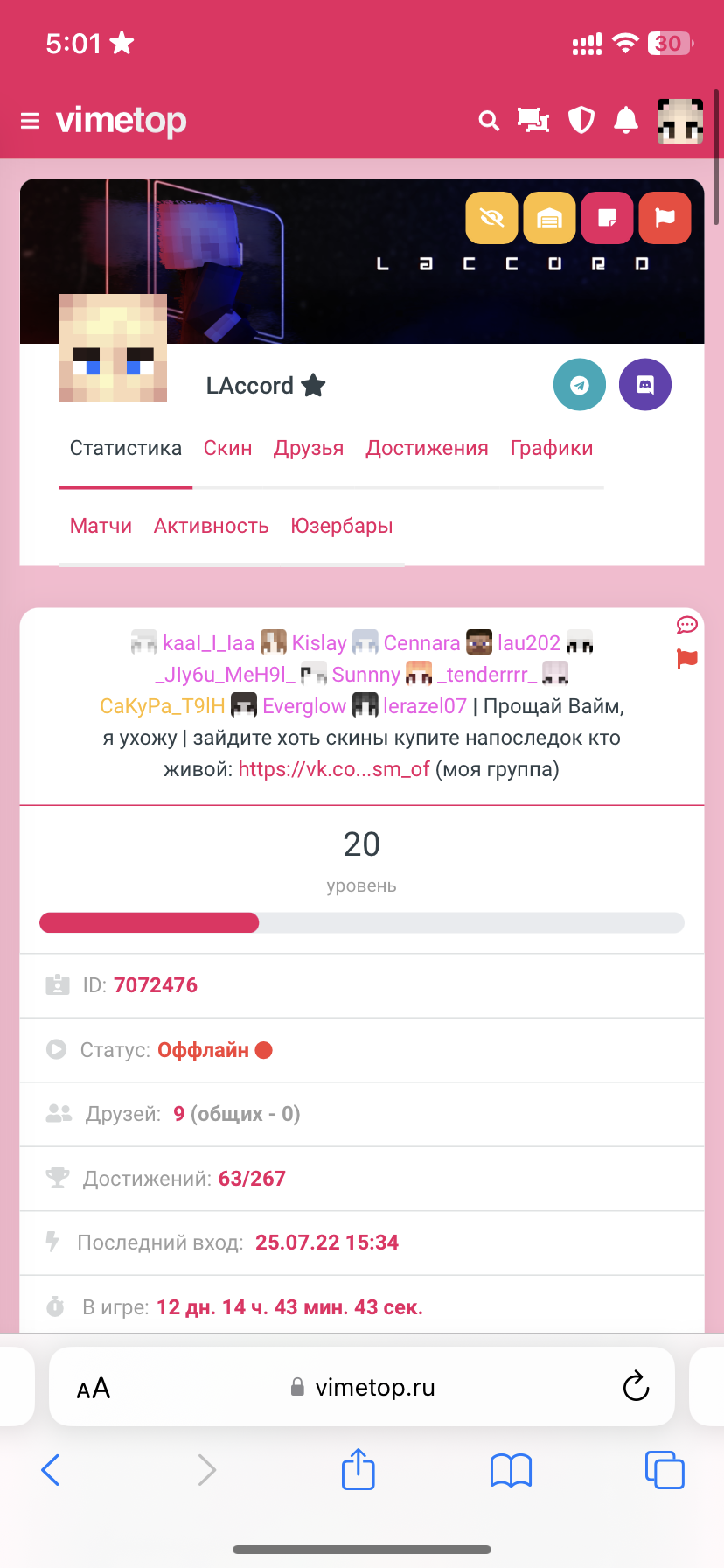This screenshot has height=1568, width=724.
Task: Open the Активность tab
Action: pos(211,526)
